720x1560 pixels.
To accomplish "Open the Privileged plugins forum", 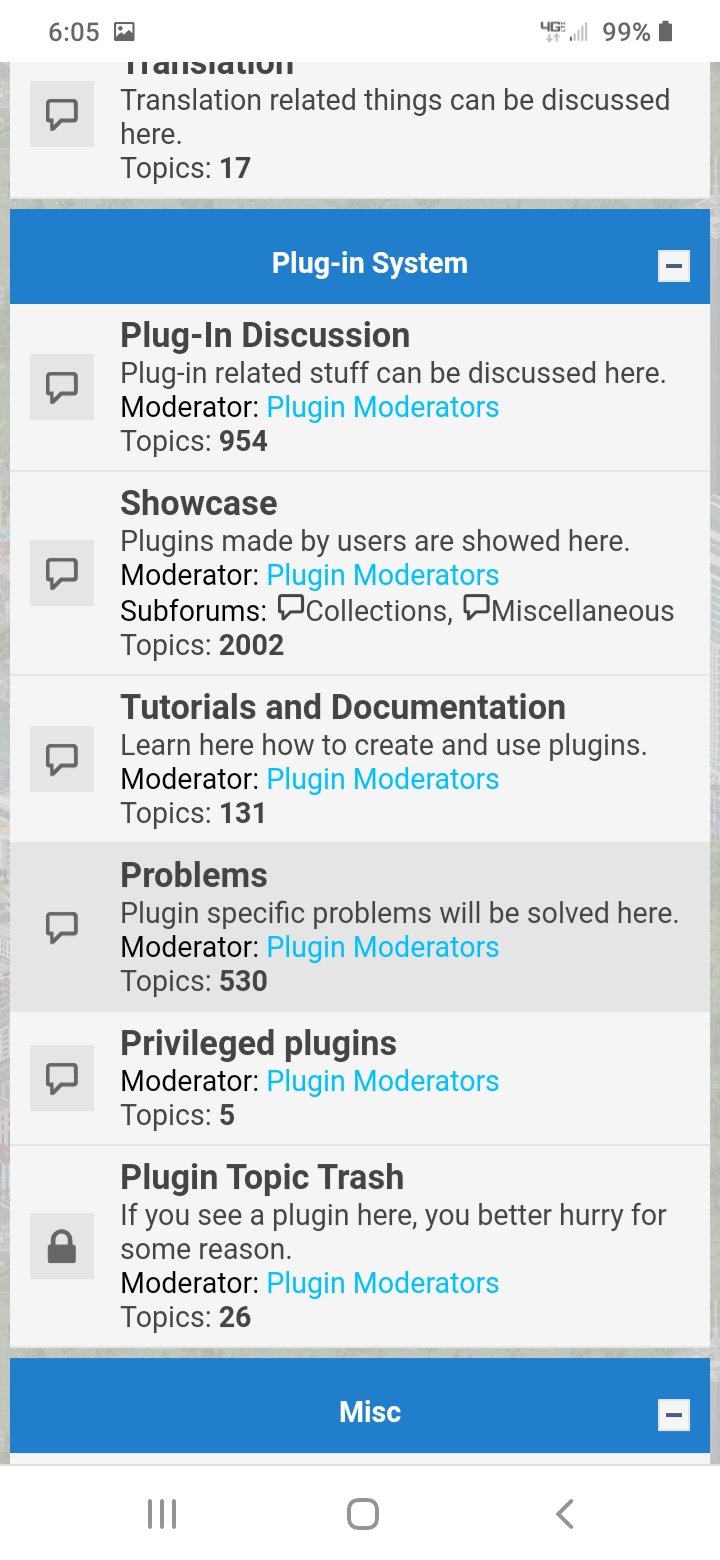I will tap(259, 1043).
